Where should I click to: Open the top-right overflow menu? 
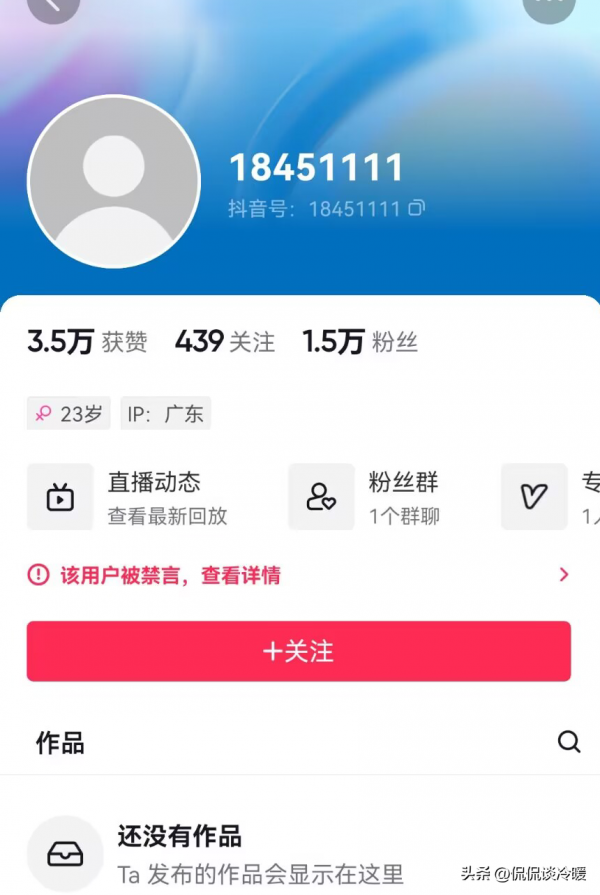point(549,6)
